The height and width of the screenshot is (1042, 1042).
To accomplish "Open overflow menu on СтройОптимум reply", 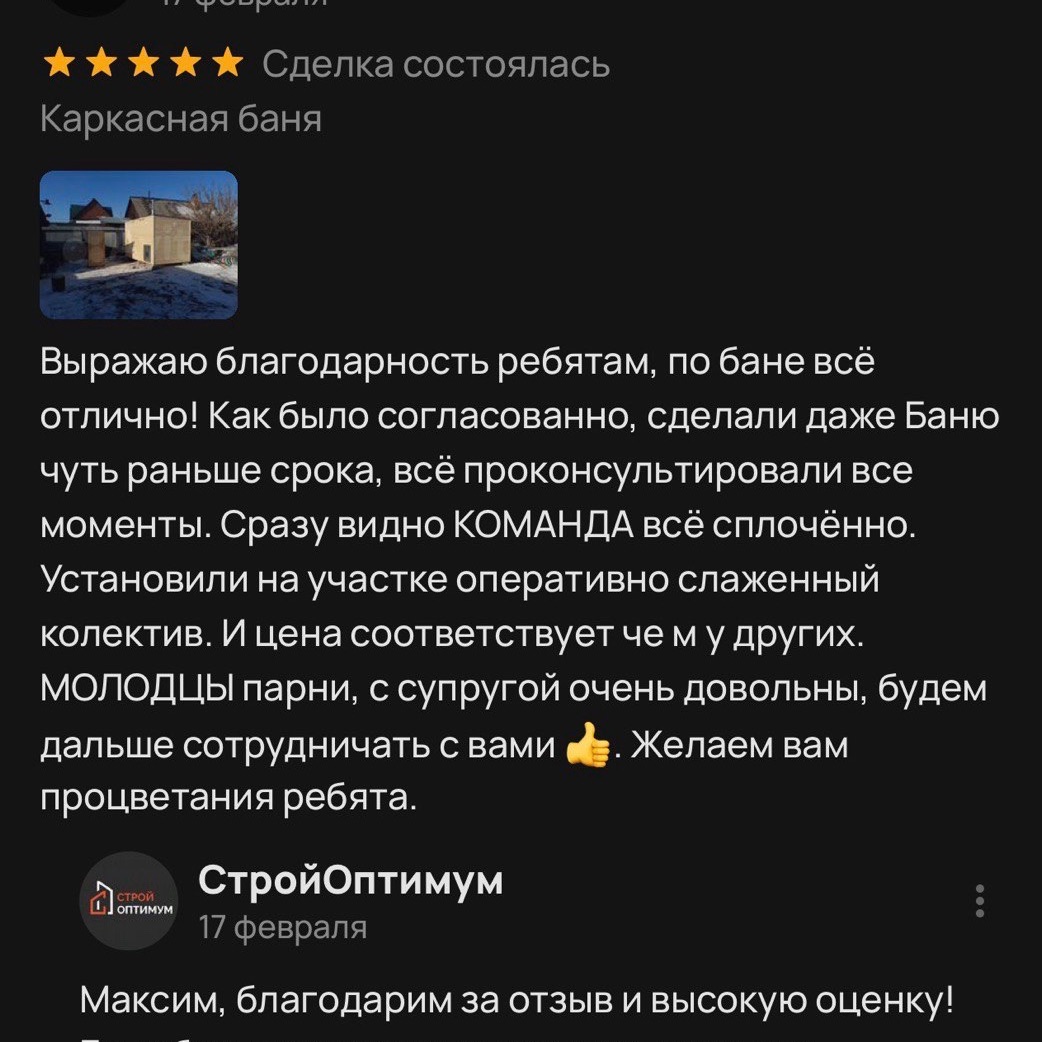I will [980, 901].
